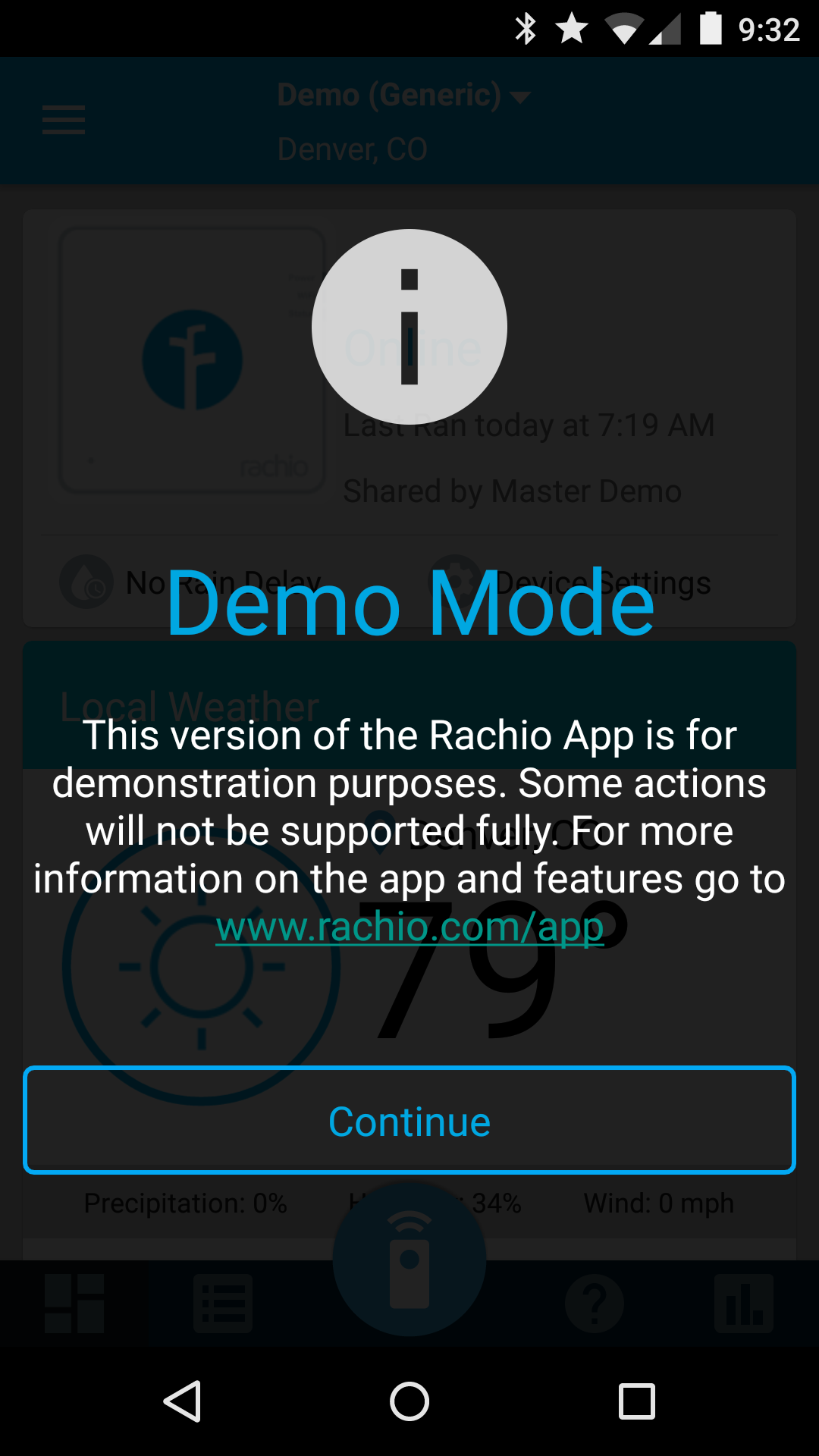Screen dimensions: 819x1456
Task: Open the recent apps overview
Action: point(637,1401)
